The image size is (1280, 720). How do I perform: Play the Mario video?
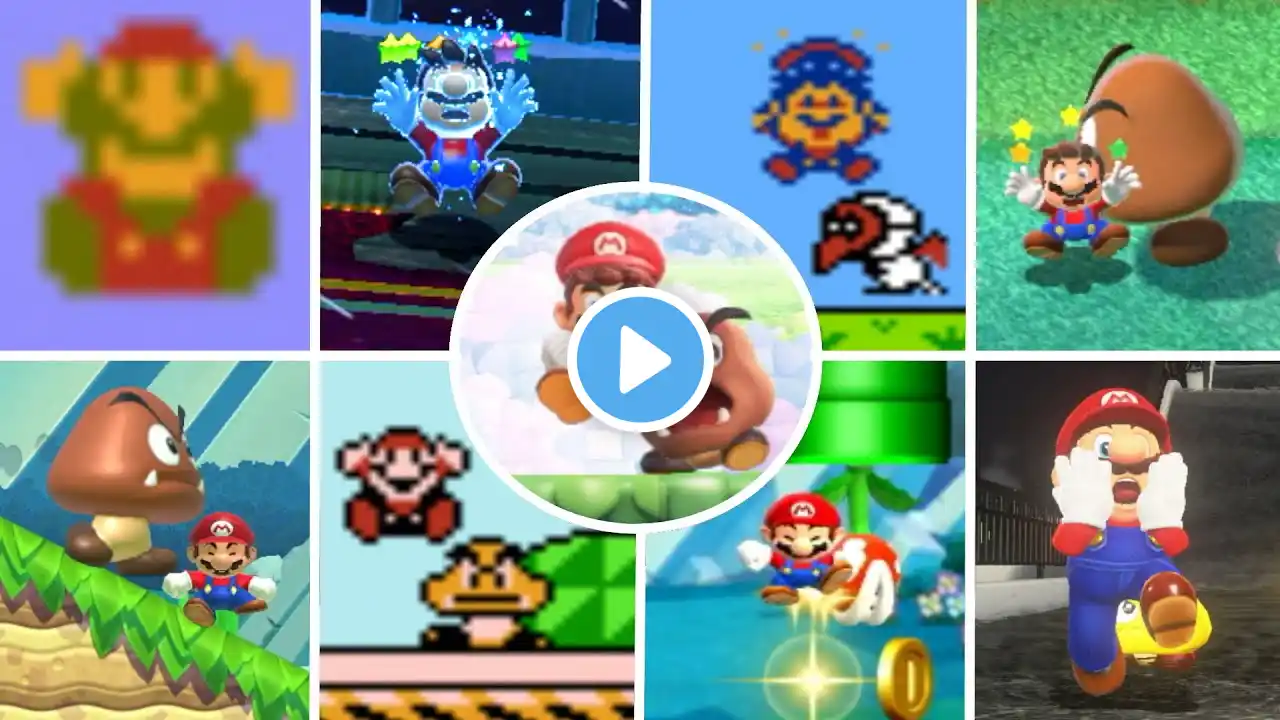640,358
